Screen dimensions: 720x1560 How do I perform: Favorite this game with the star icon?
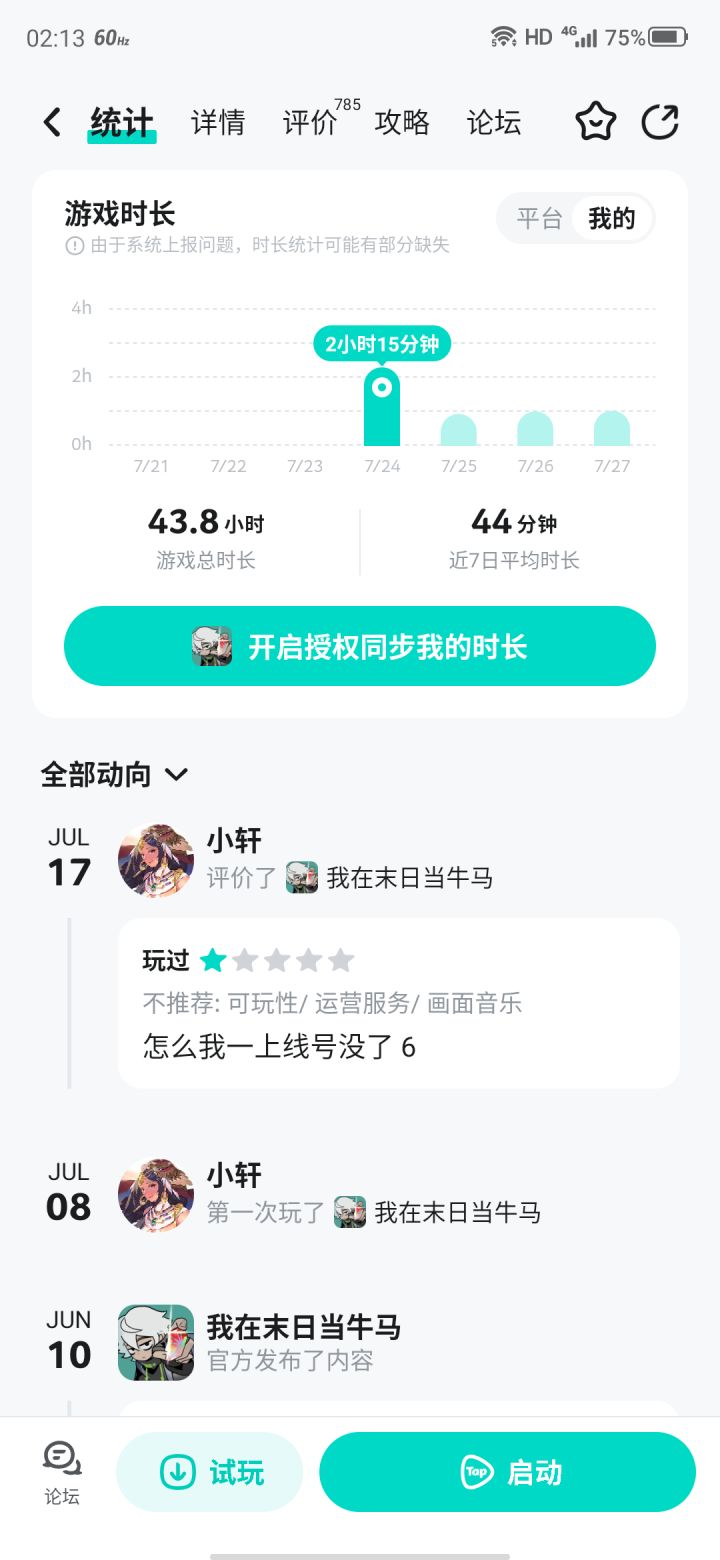pyautogui.click(x=595, y=123)
